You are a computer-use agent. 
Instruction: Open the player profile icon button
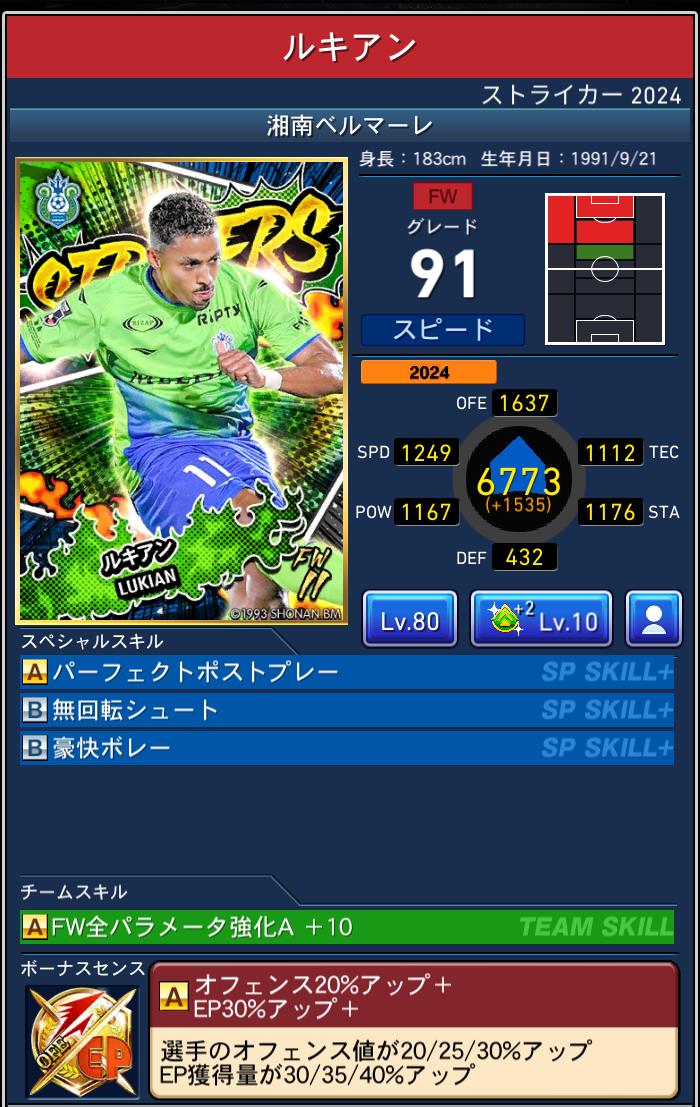(x=653, y=620)
